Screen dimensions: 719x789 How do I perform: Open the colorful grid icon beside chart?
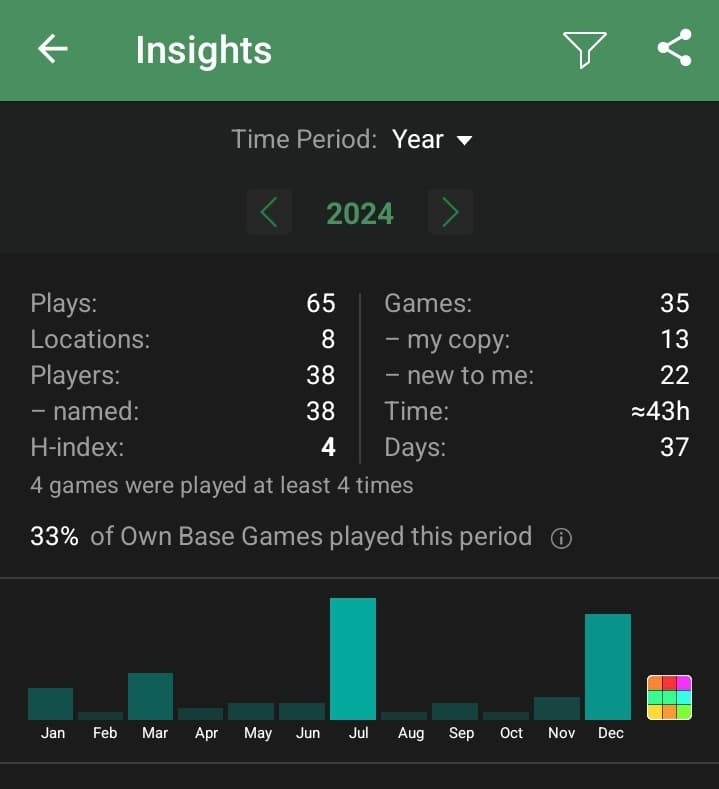669,698
